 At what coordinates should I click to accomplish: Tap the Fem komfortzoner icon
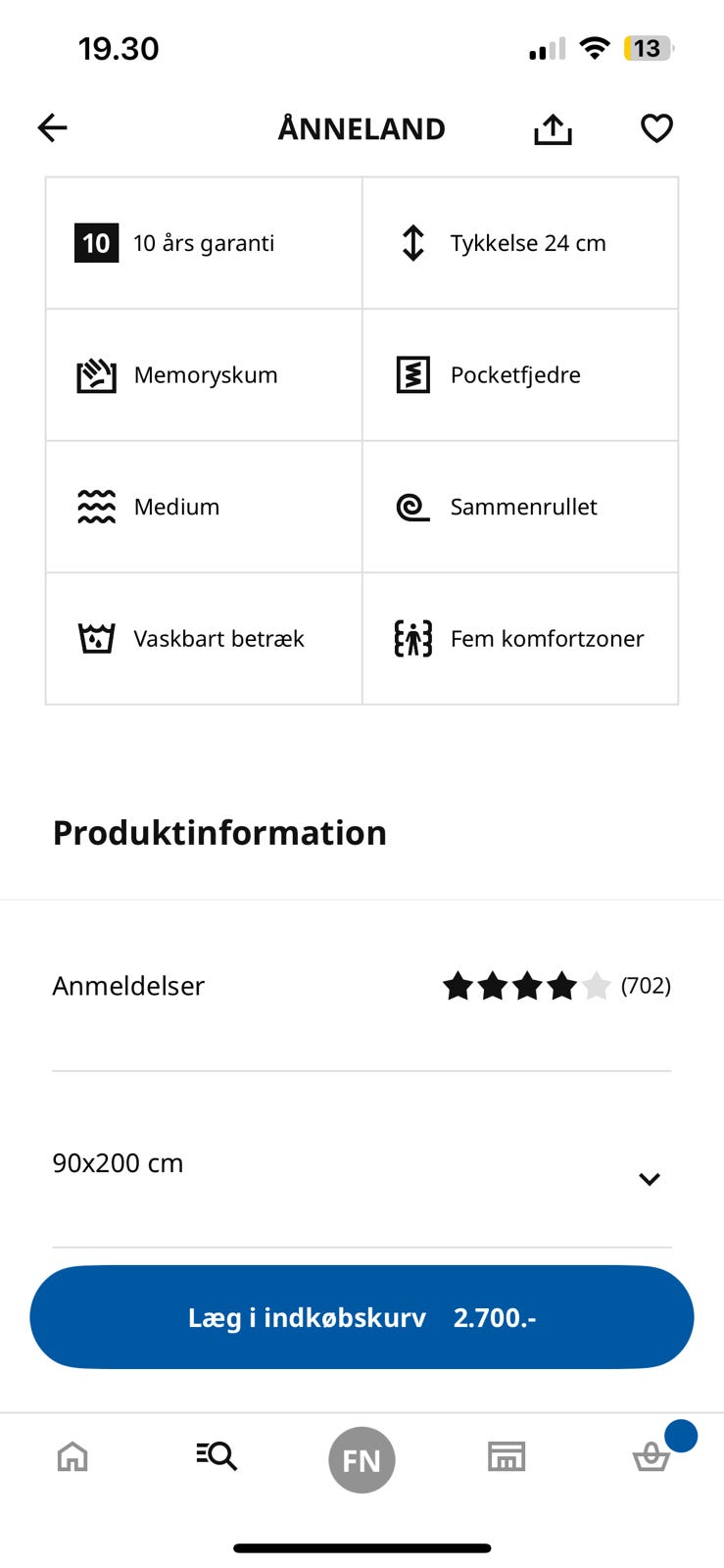point(412,638)
